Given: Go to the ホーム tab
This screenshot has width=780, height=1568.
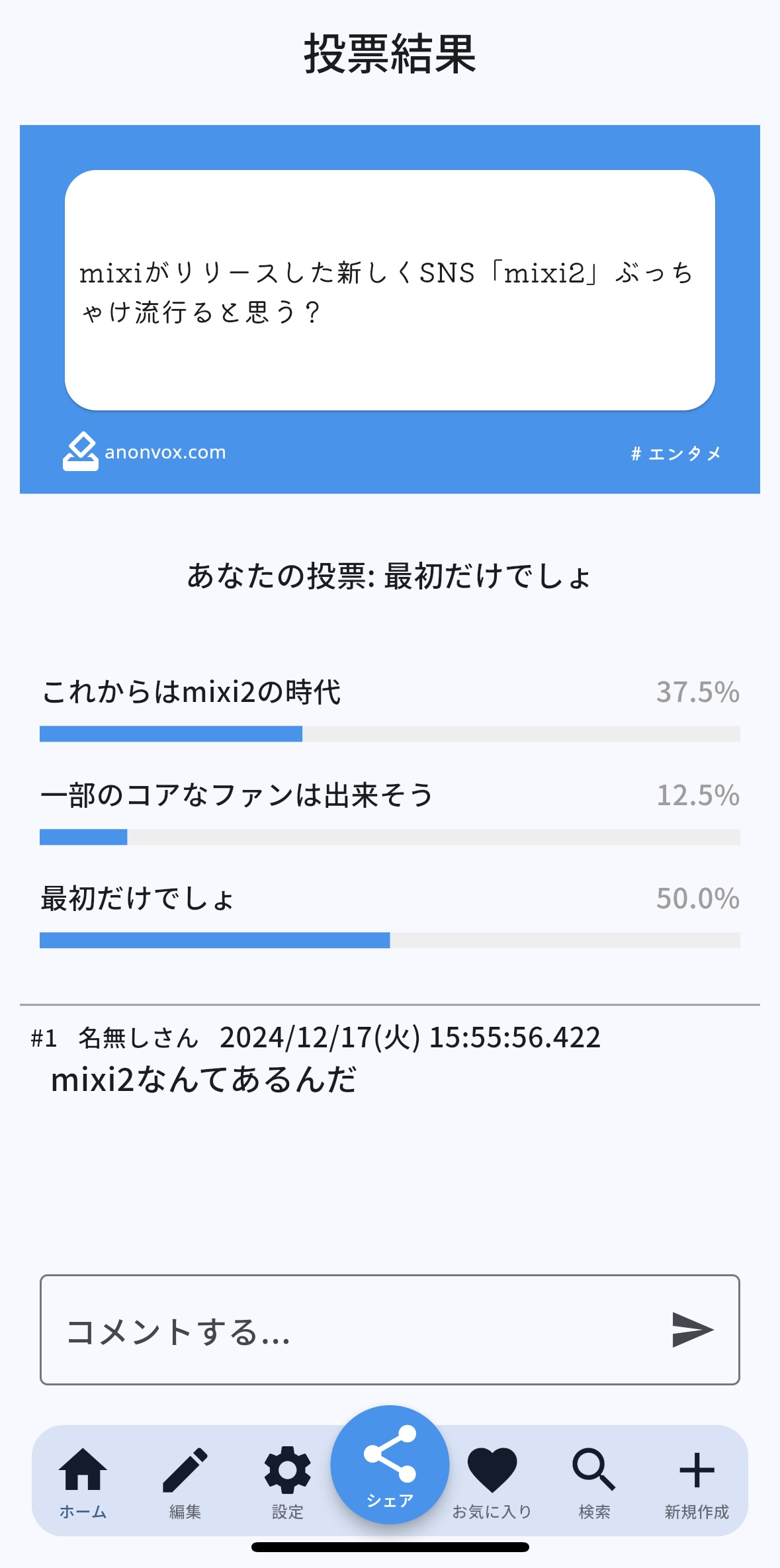Looking at the screenshot, I should tap(83, 1482).
